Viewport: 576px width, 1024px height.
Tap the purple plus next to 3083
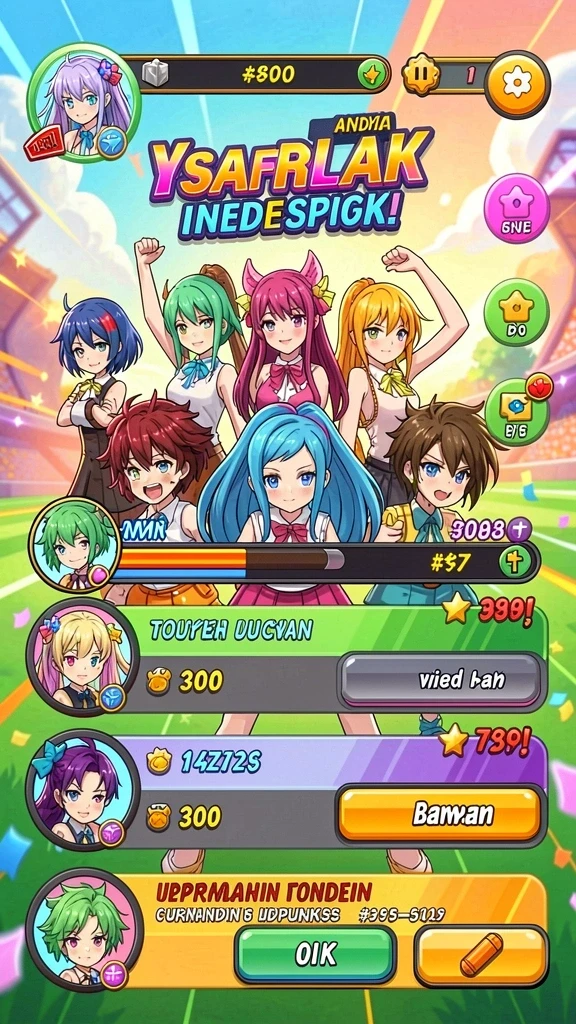pyautogui.click(x=520, y=529)
